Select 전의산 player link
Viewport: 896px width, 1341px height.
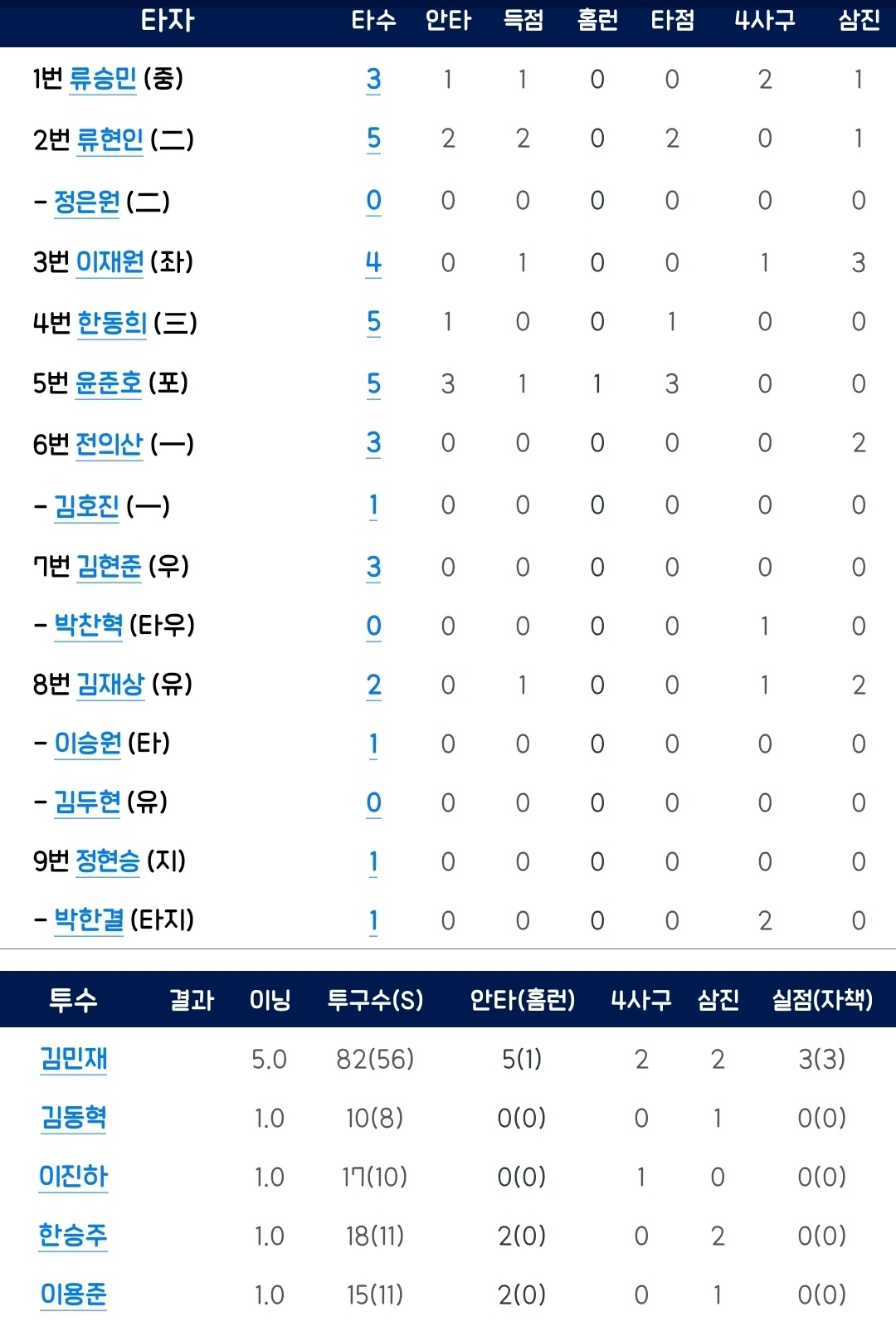pyautogui.click(x=109, y=444)
